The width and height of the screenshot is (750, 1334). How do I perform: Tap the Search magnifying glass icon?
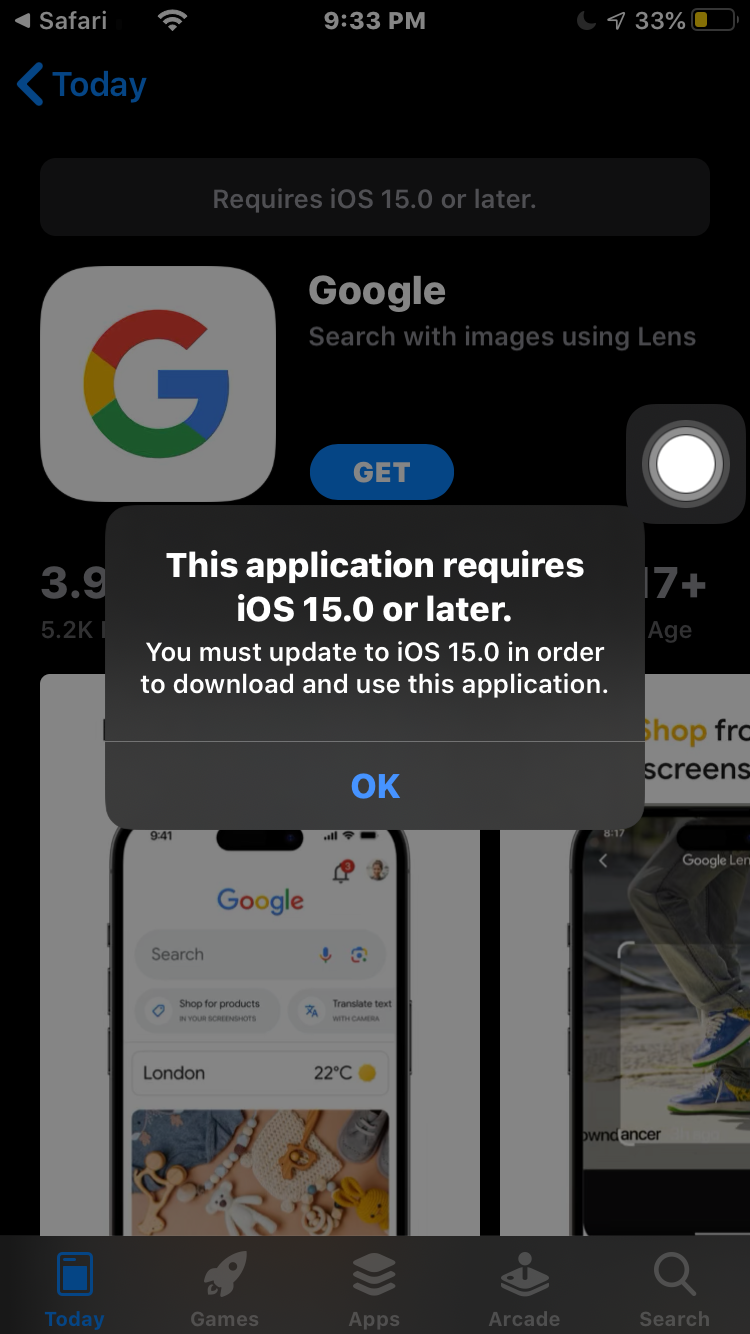(x=674, y=1273)
